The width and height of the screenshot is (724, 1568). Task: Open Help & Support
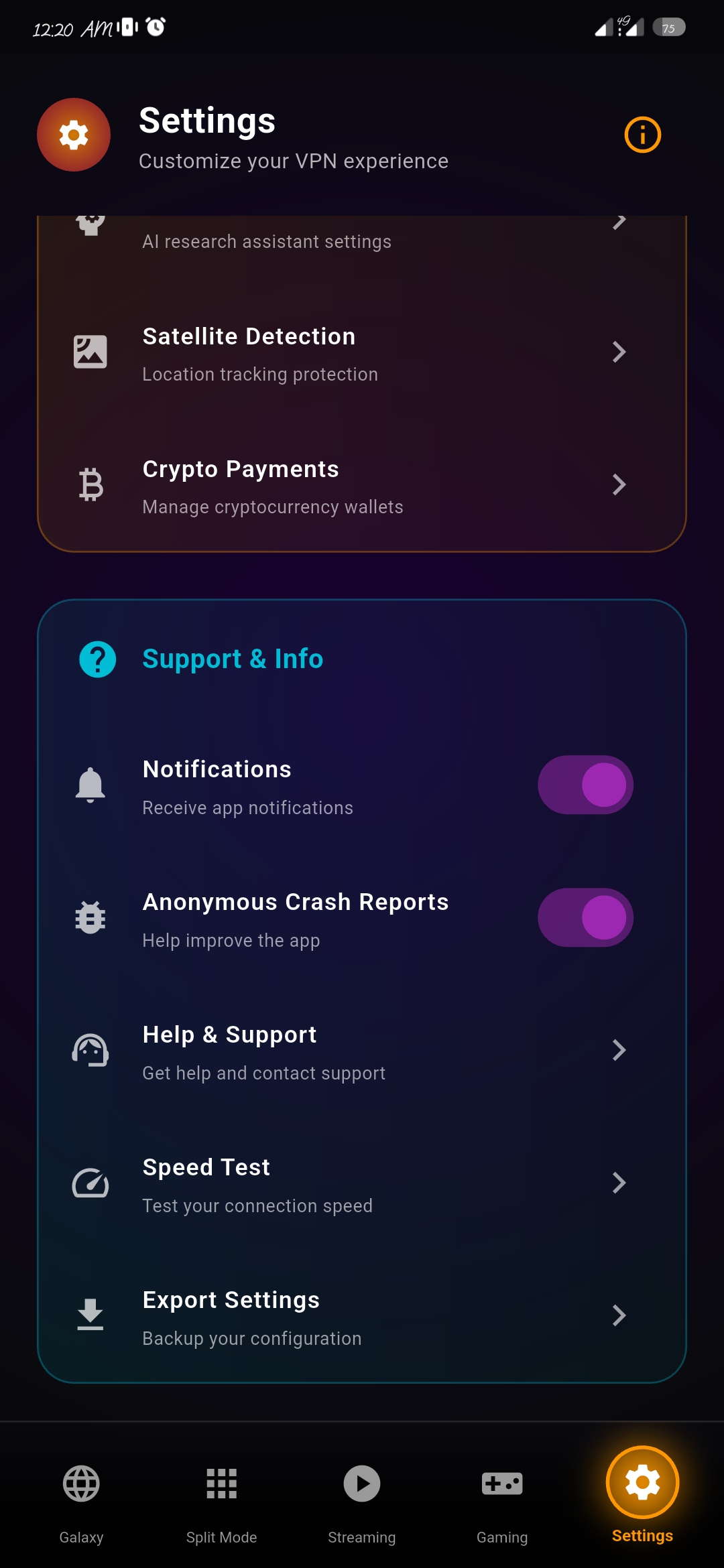point(362,1051)
